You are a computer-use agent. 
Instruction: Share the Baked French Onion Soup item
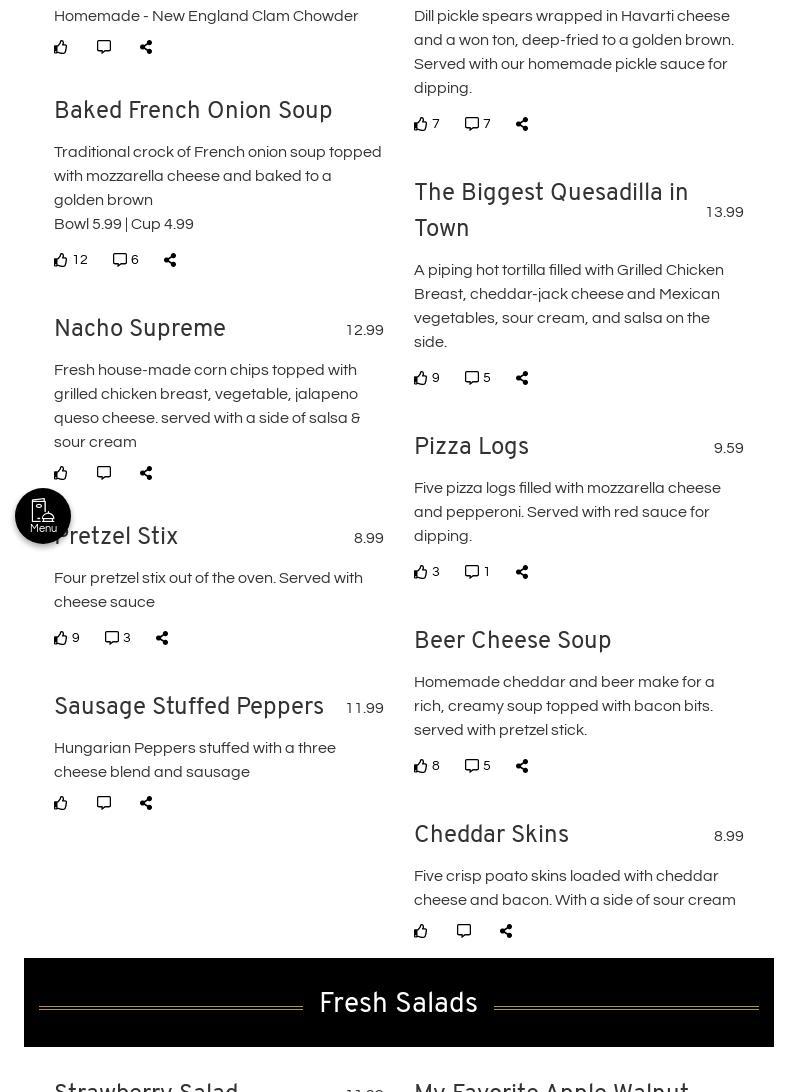[x=170, y=260]
